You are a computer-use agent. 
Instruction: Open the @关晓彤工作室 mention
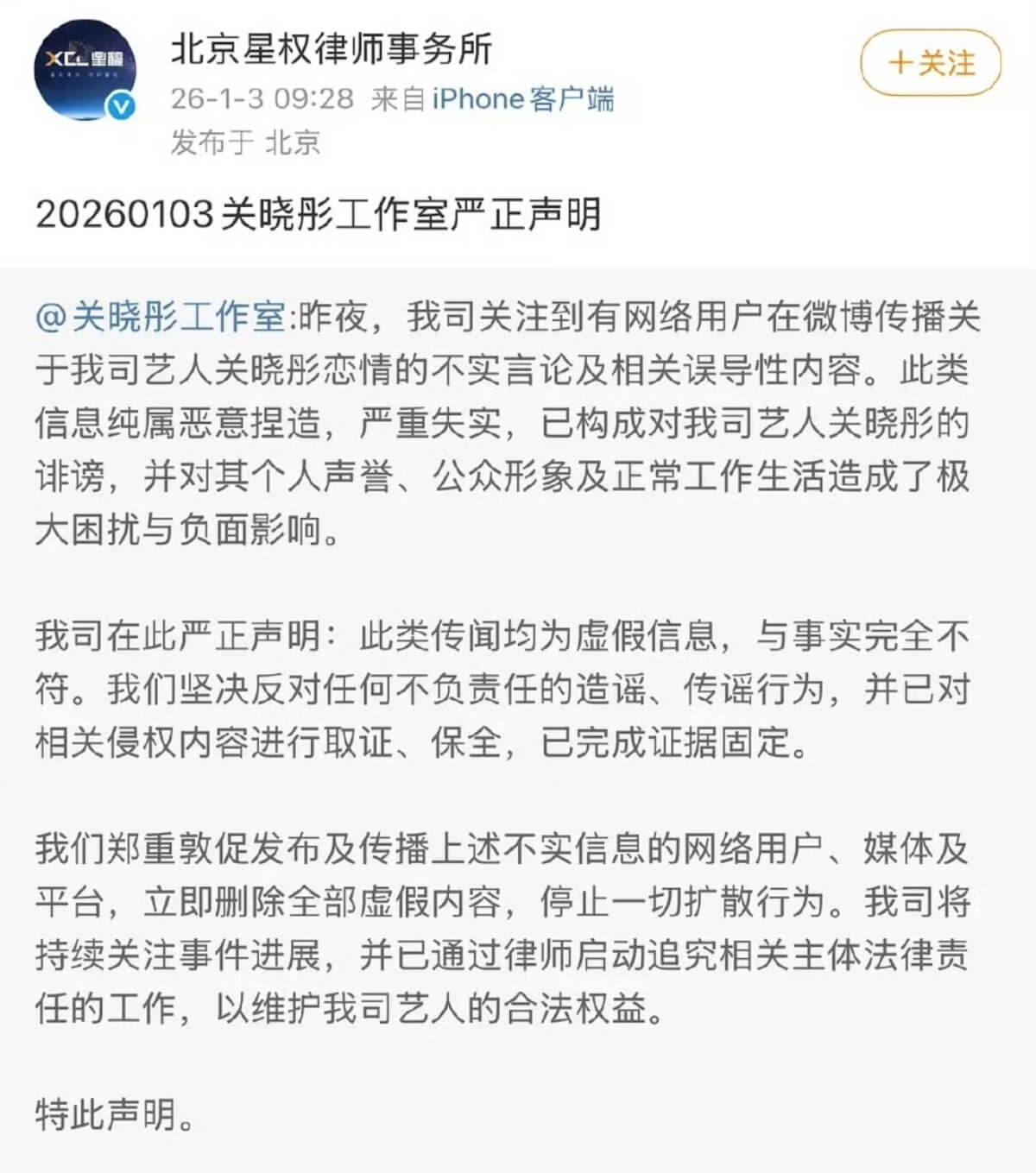(x=161, y=318)
